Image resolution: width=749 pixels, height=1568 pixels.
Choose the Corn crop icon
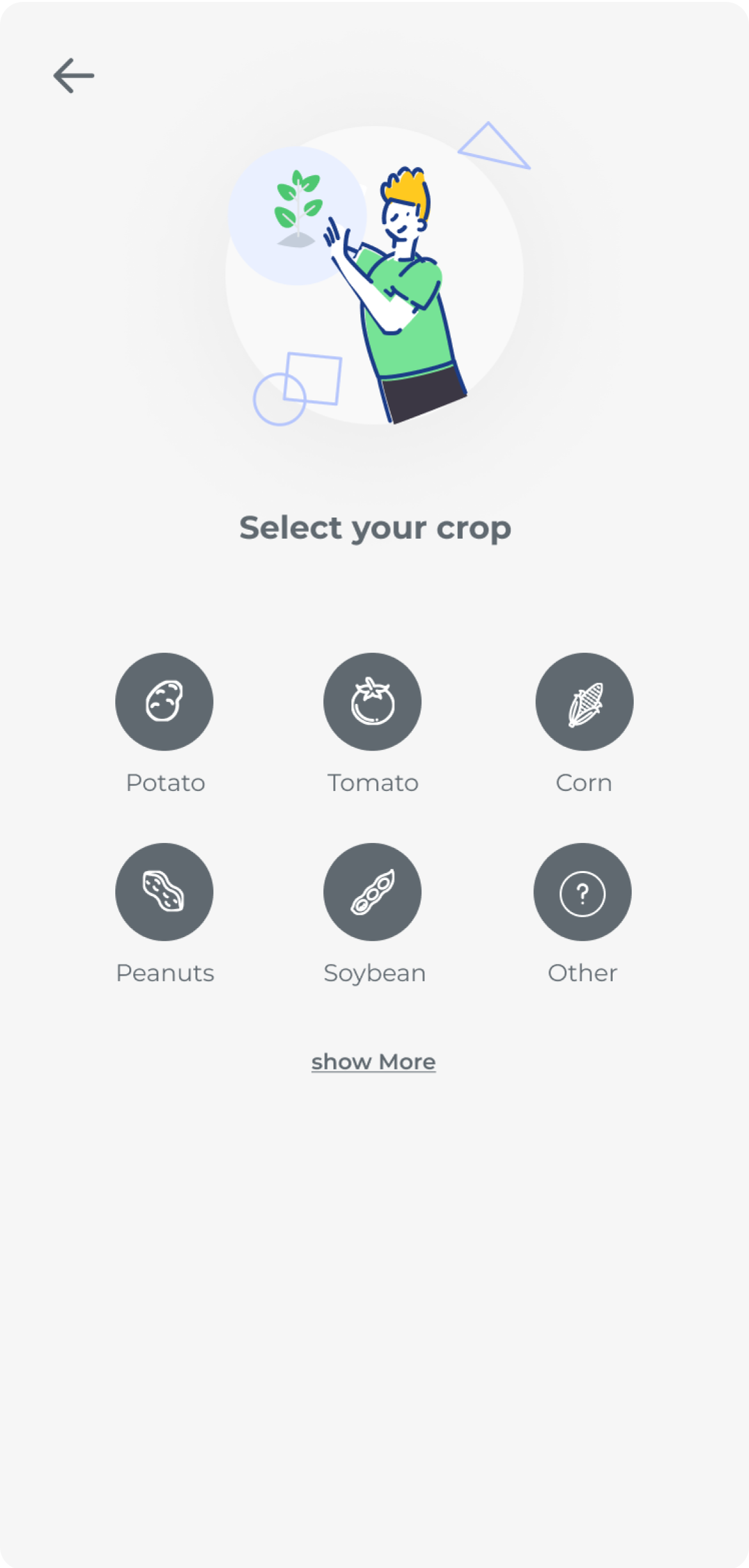(x=583, y=702)
